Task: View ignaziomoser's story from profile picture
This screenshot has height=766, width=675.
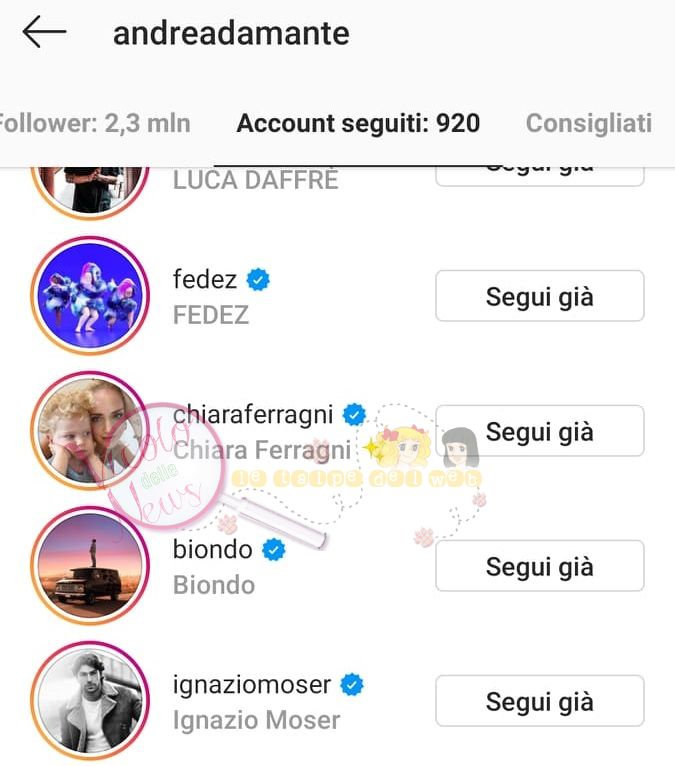Action: tap(90, 701)
